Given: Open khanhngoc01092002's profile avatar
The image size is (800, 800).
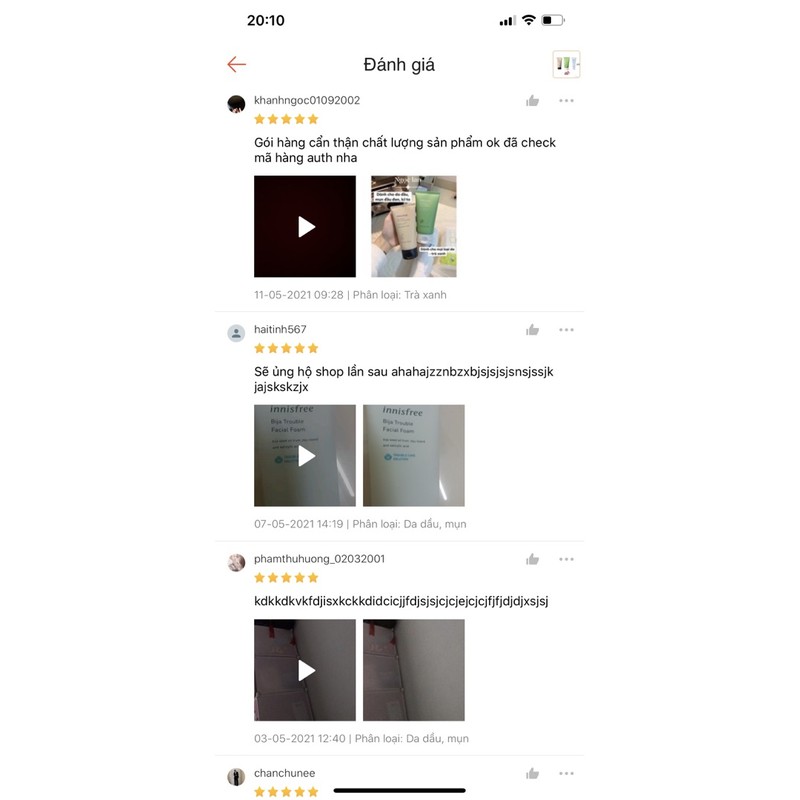Looking at the screenshot, I should (236, 104).
